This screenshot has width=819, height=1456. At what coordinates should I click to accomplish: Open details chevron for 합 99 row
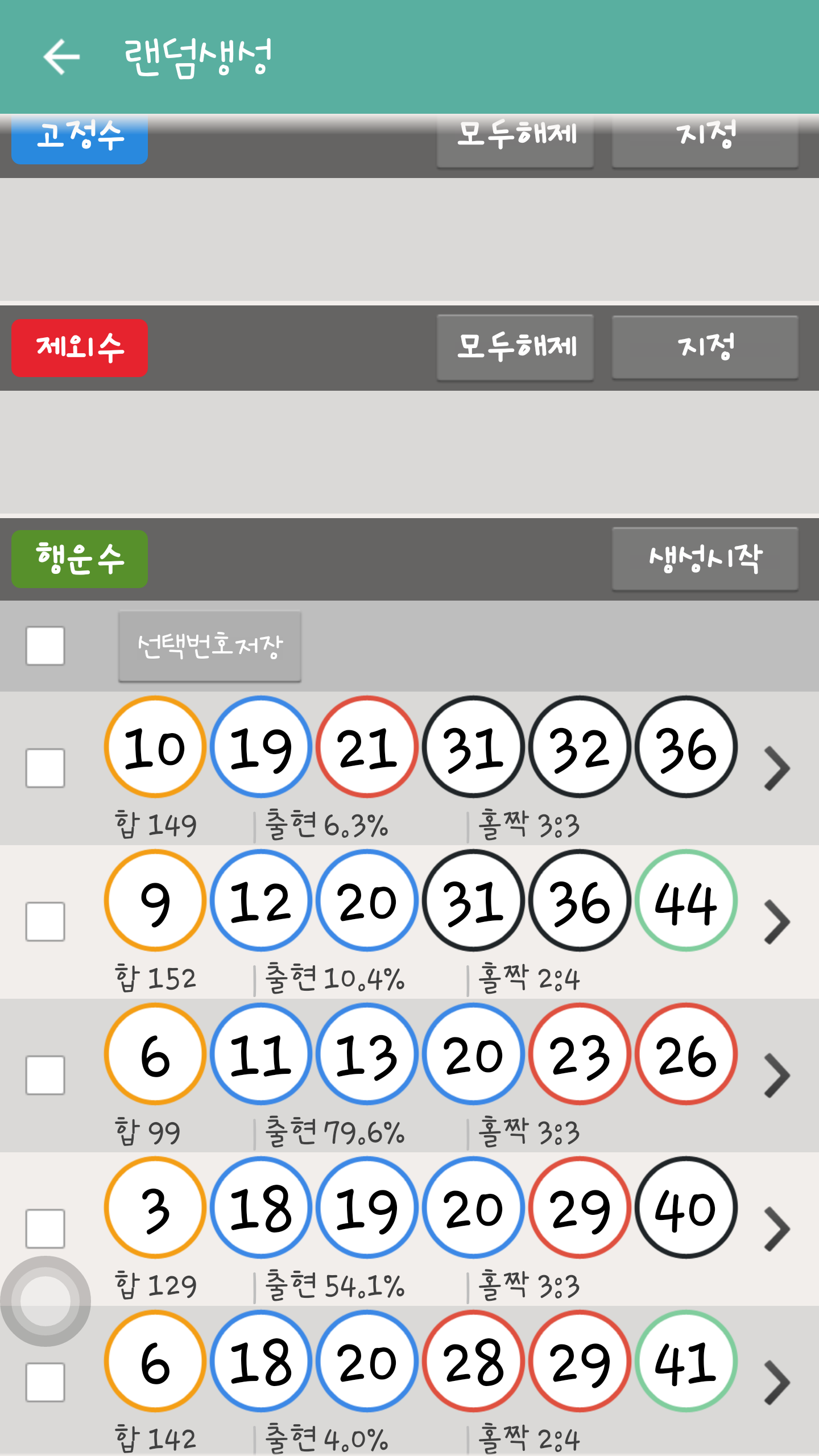pos(777,1076)
